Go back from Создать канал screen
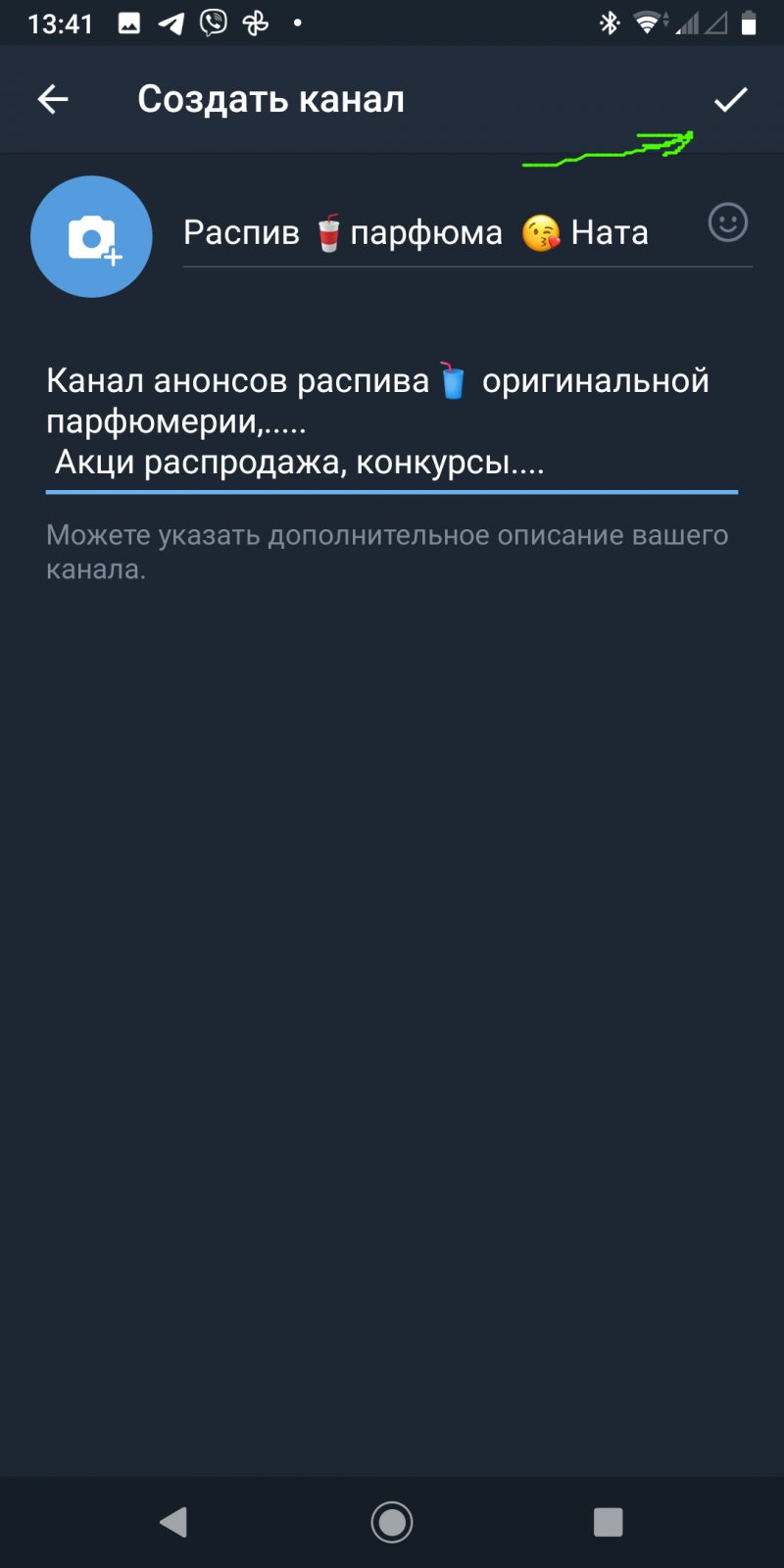784x1568 pixels. click(x=53, y=99)
